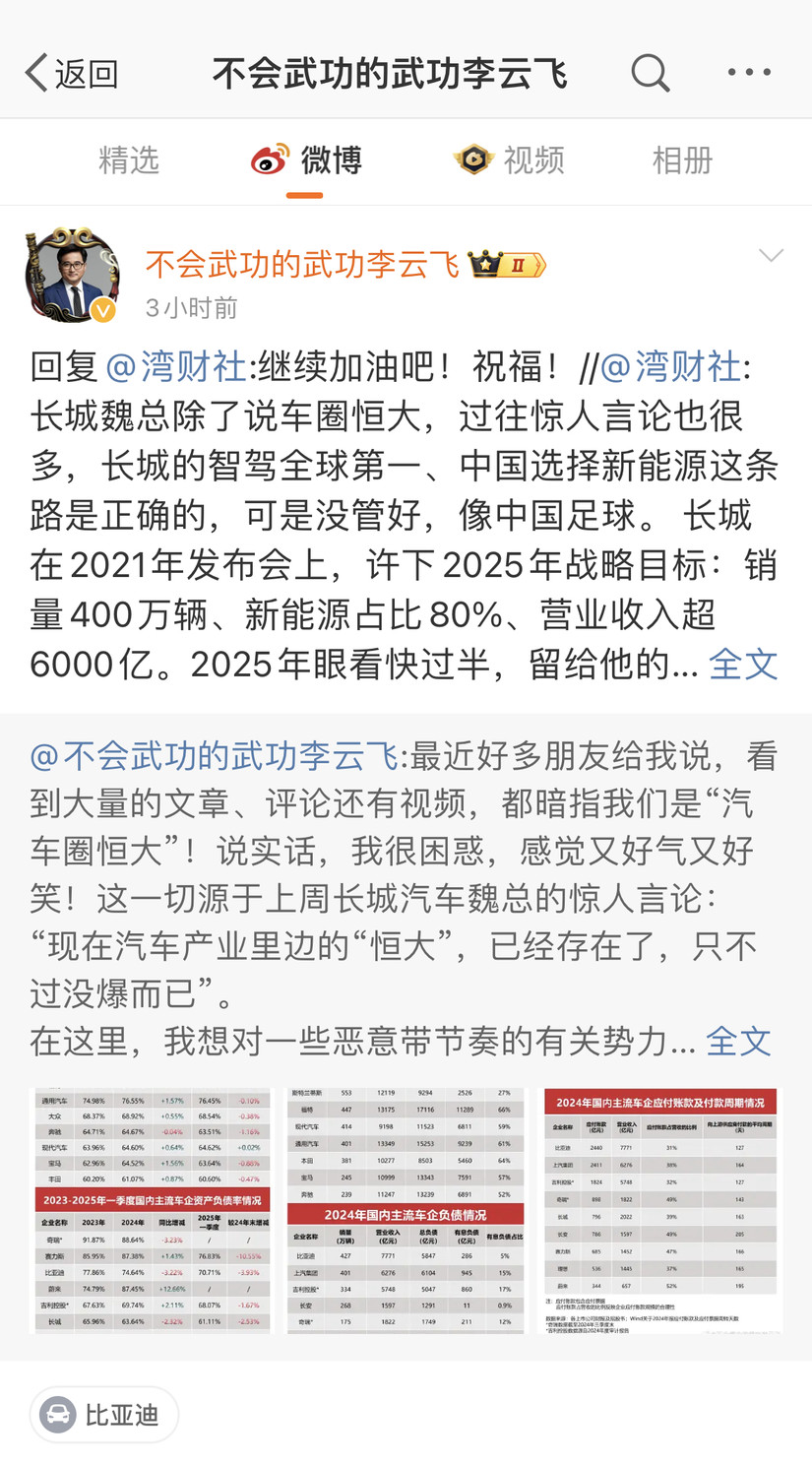Open the 相册 tab

coord(682,159)
